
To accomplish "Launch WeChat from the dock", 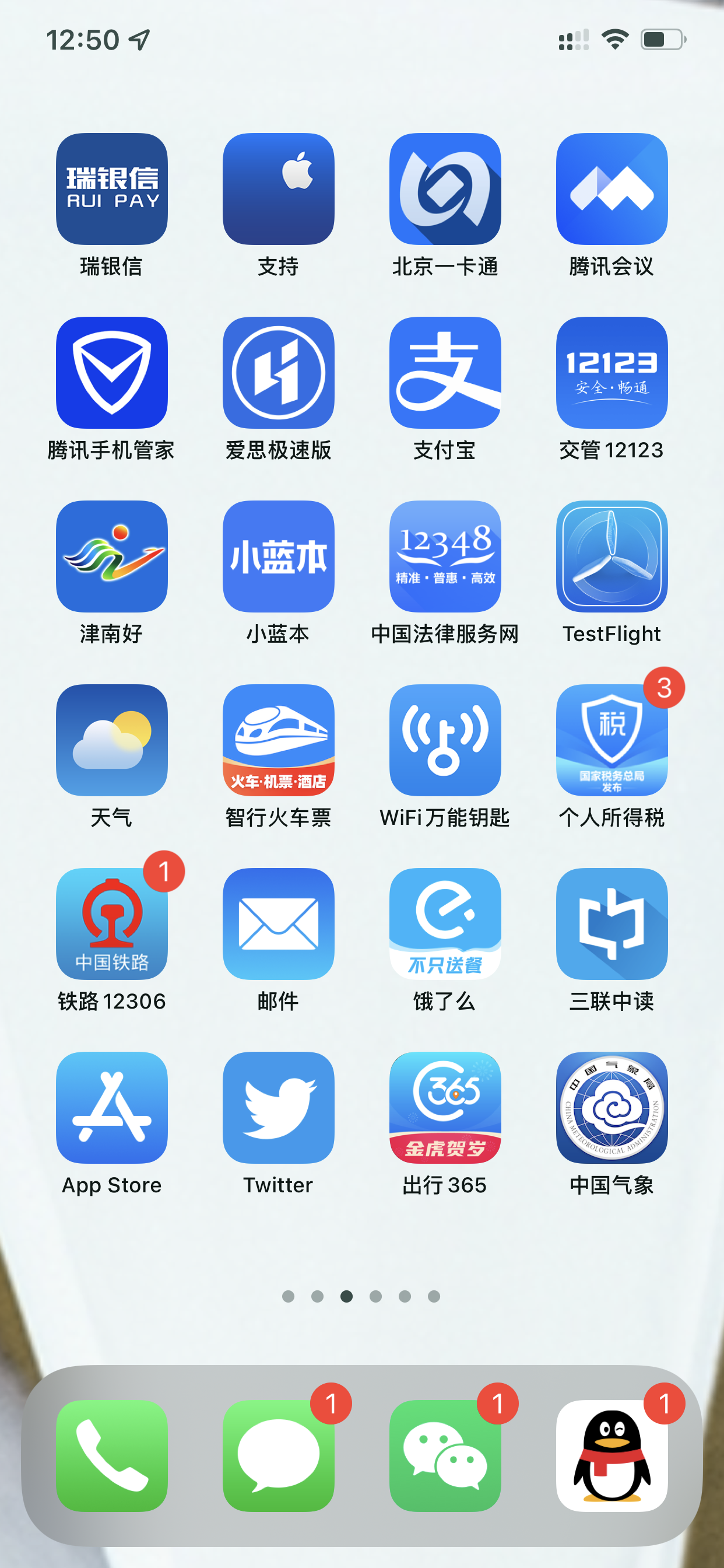I will tap(445, 1456).
